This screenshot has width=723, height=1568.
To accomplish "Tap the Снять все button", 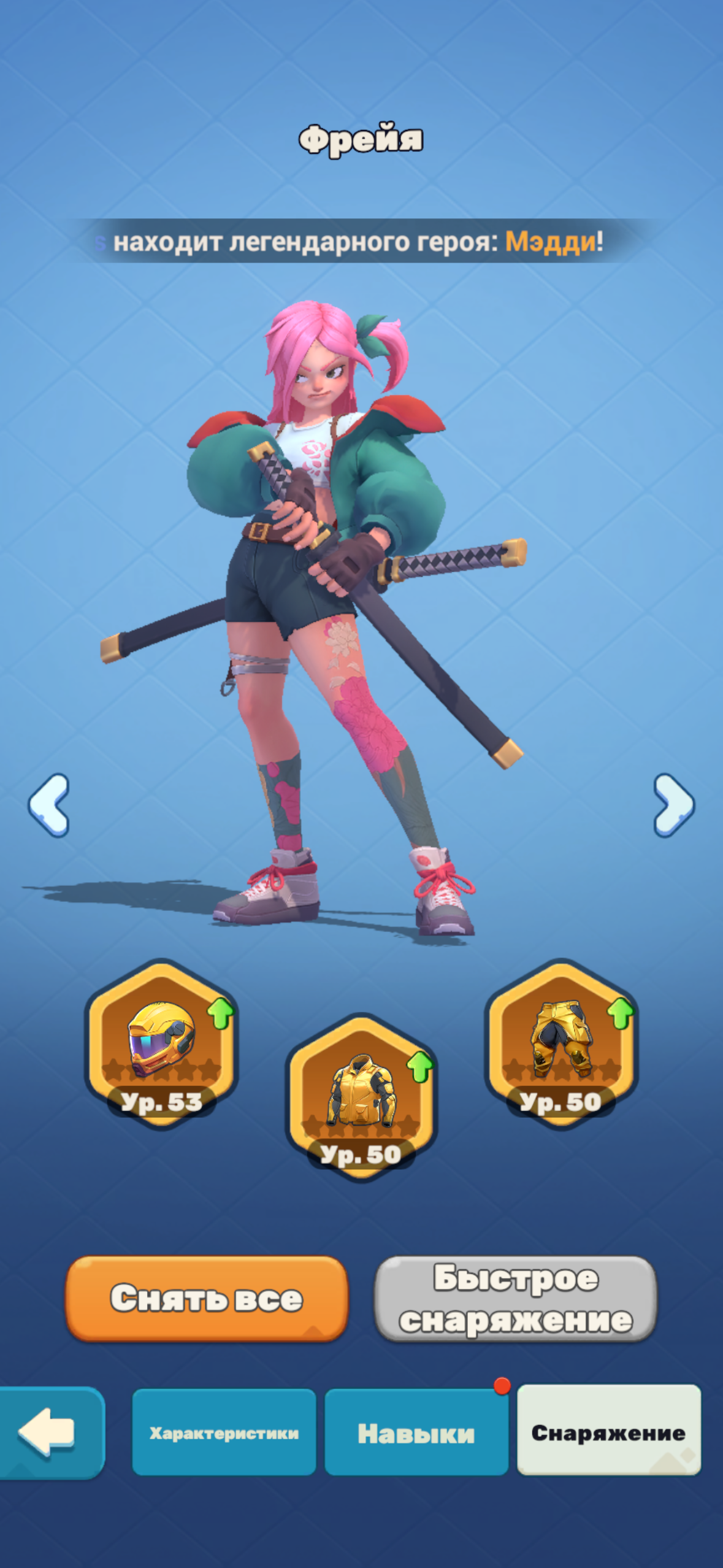I will pyautogui.click(x=207, y=1297).
